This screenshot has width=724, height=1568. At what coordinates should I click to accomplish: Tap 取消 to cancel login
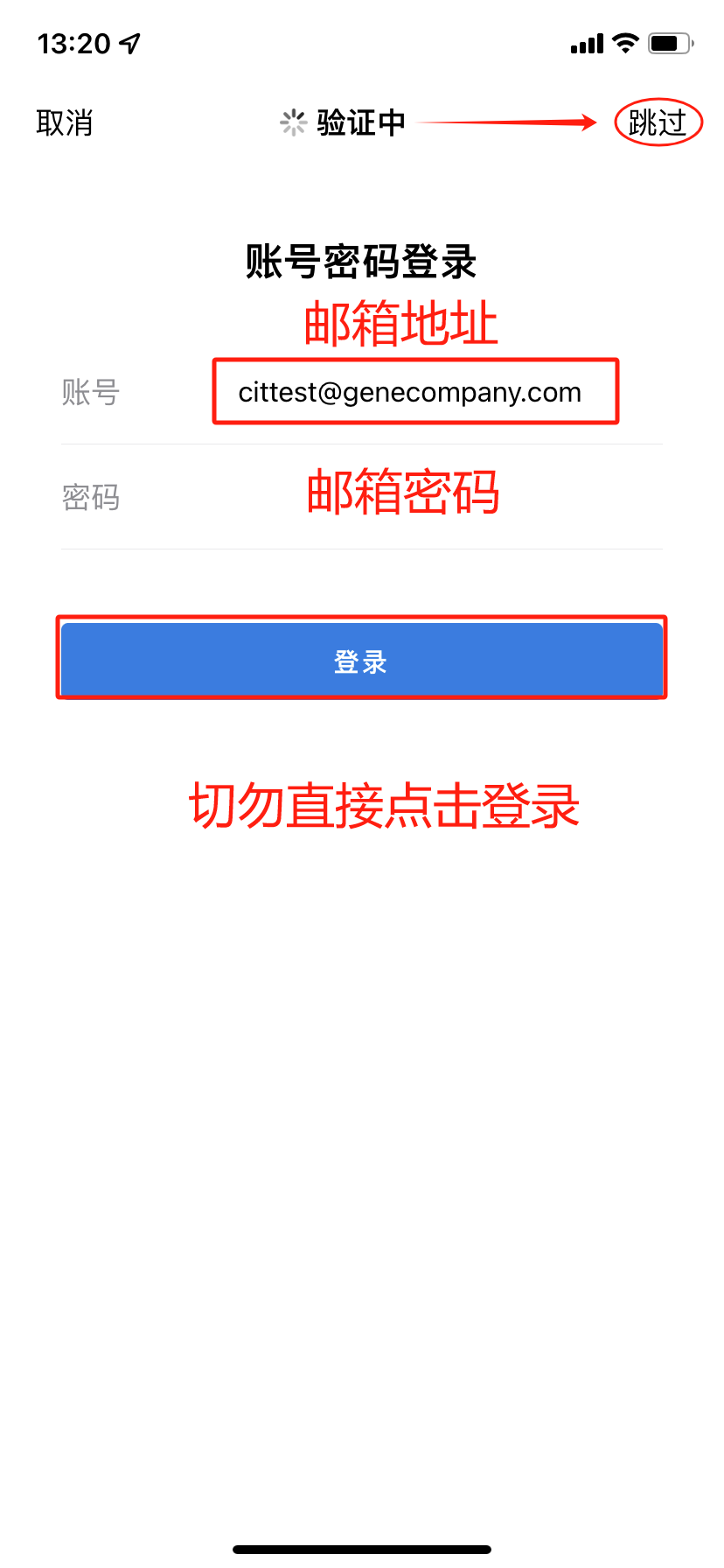(x=65, y=122)
